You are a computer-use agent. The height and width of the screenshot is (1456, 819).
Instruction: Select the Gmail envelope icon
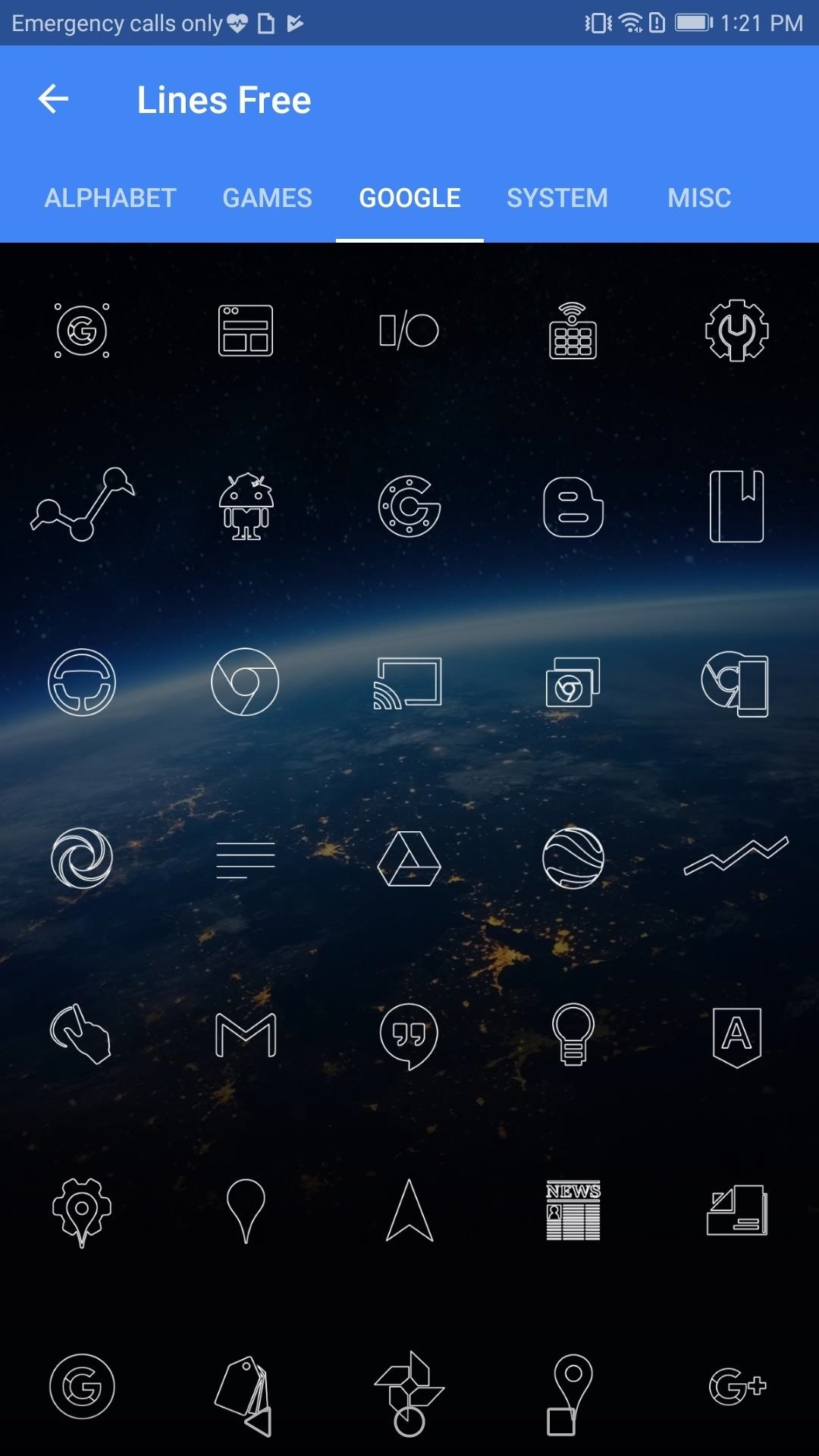(246, 1035)
